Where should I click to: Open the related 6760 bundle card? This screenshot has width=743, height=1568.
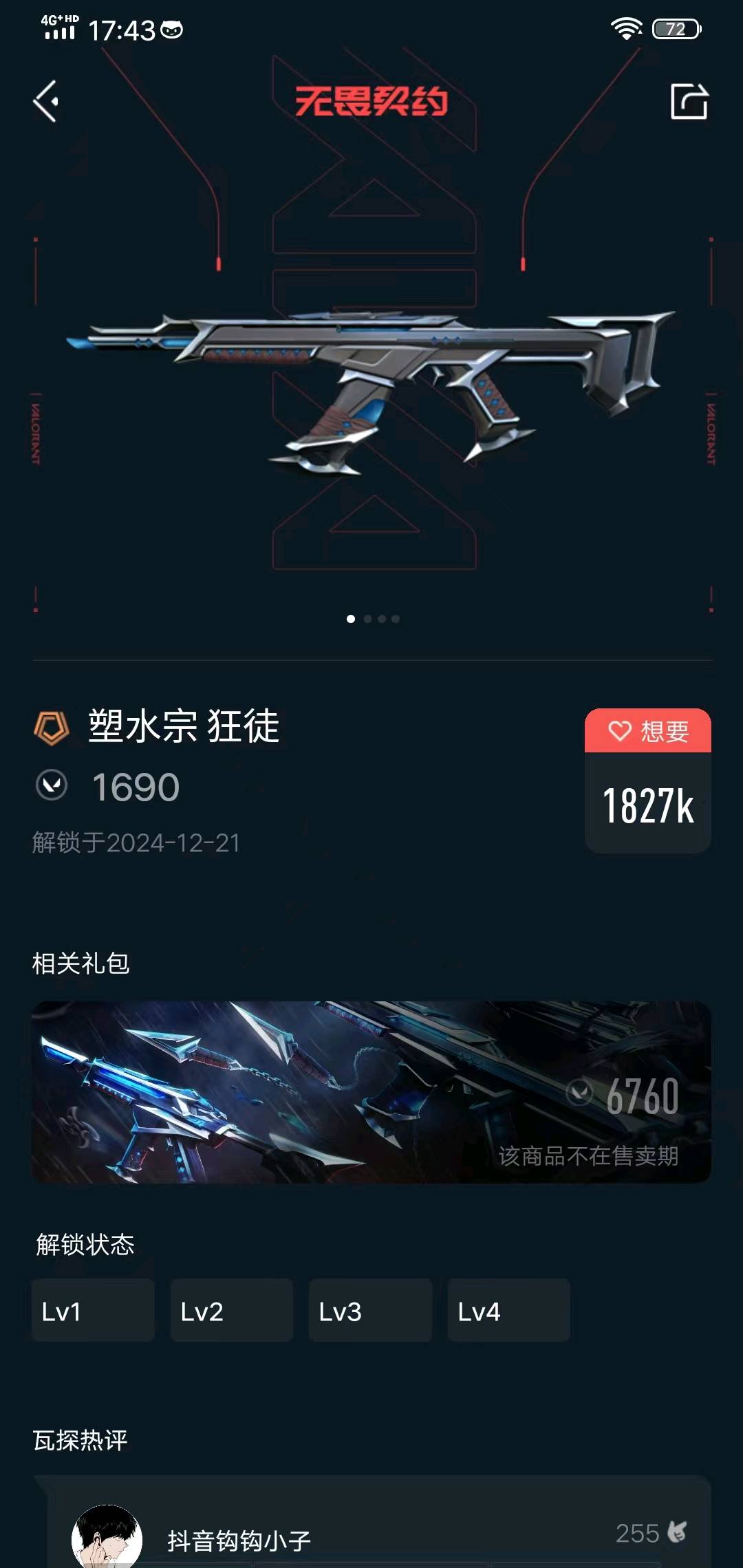click(371, 1092)
